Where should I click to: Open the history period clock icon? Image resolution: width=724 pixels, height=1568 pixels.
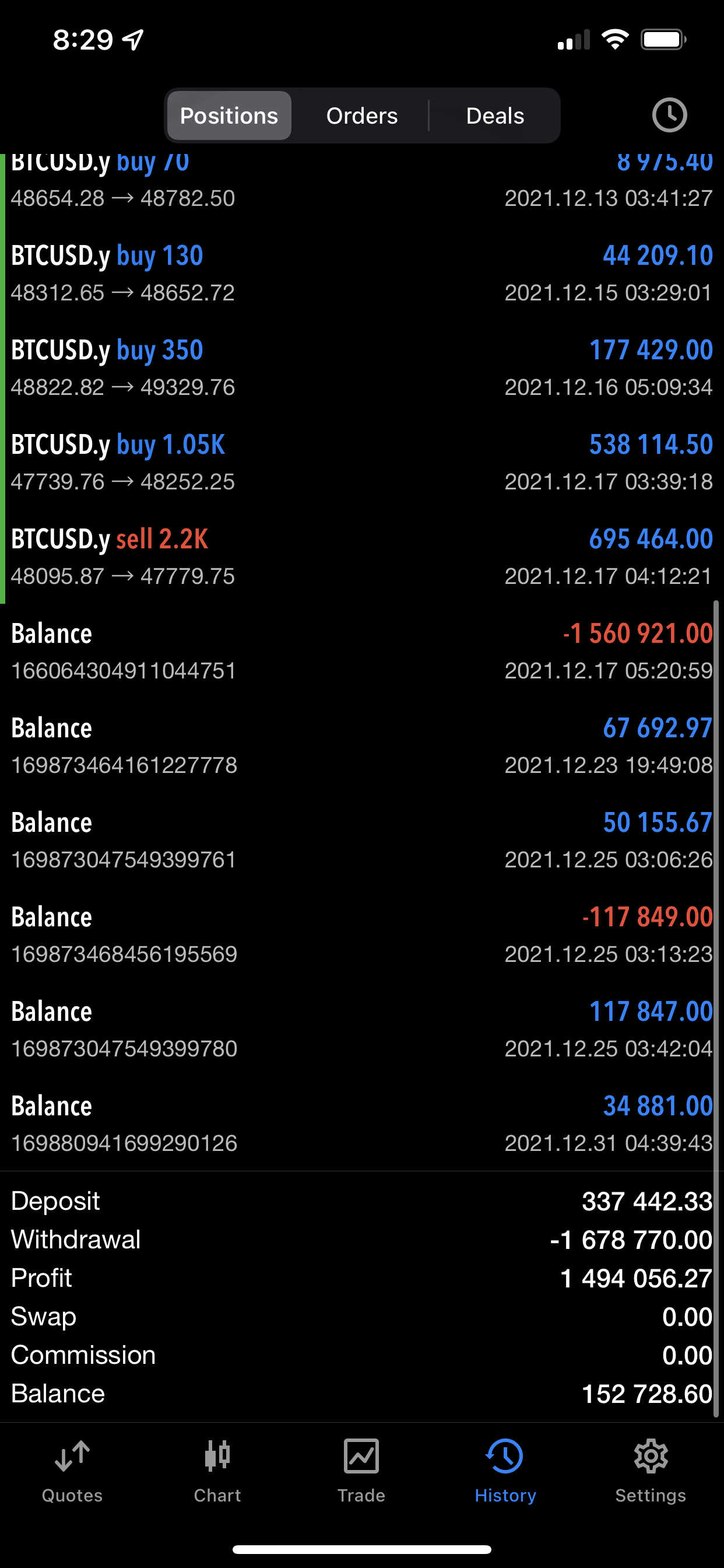(x=669, y=115)
